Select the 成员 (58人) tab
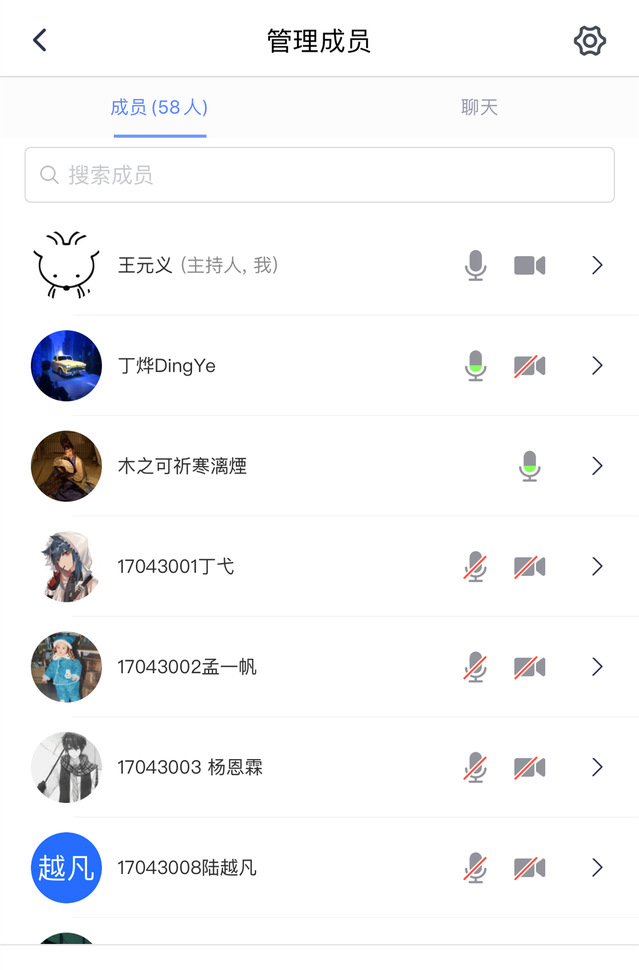 (x=159, y=107)
